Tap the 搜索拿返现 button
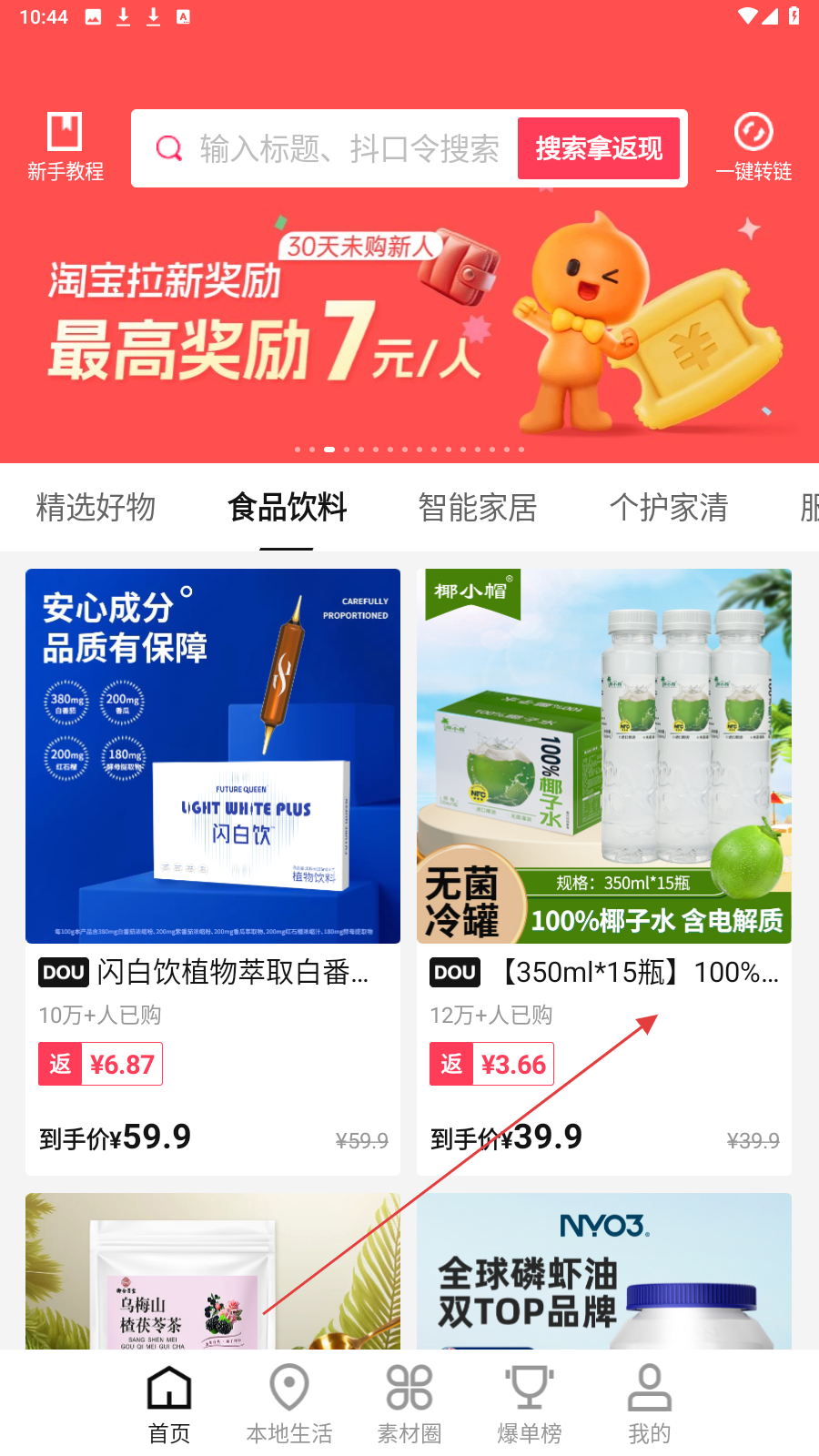Viewport: 819px width, 1456px height. click(x=599, y=148)
